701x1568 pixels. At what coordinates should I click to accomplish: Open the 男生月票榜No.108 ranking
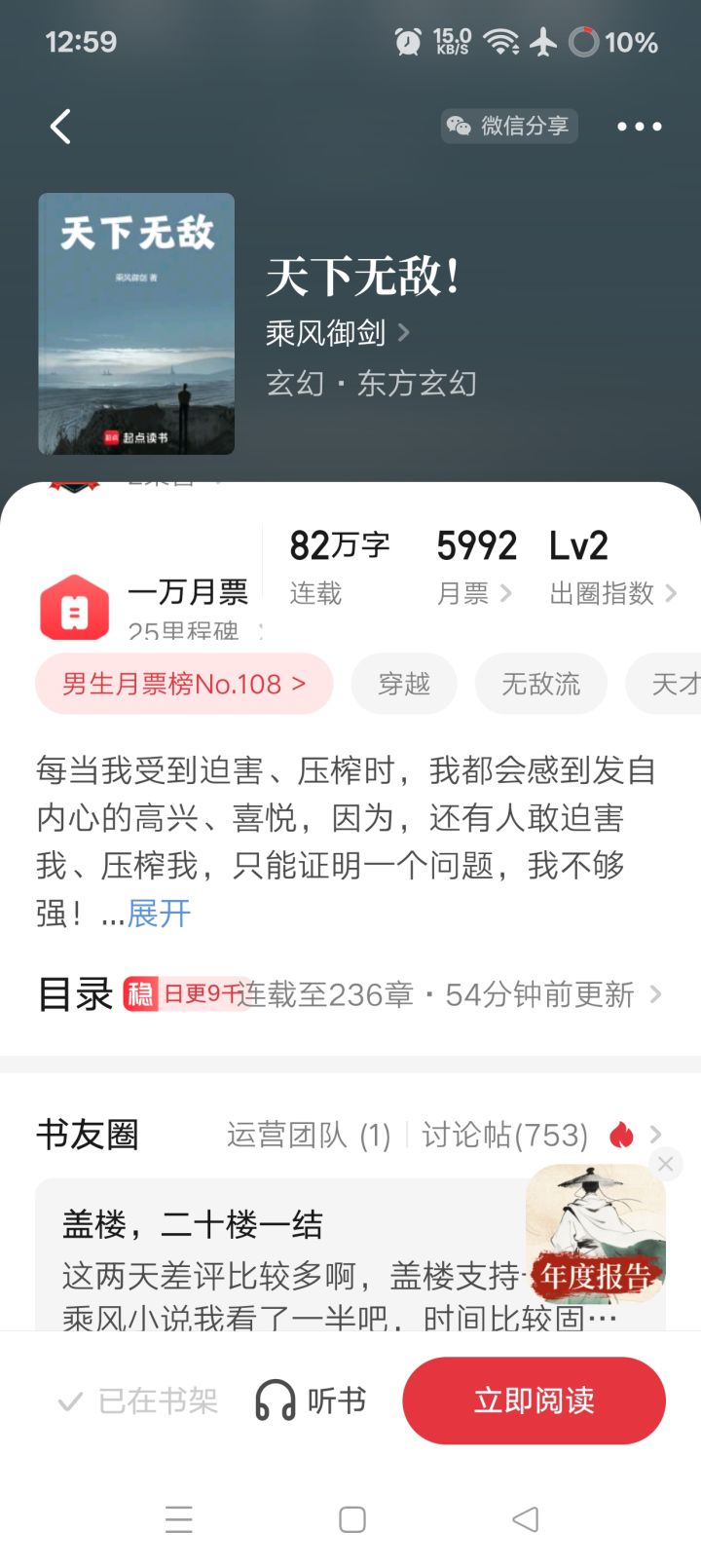(x=183, y=684)
